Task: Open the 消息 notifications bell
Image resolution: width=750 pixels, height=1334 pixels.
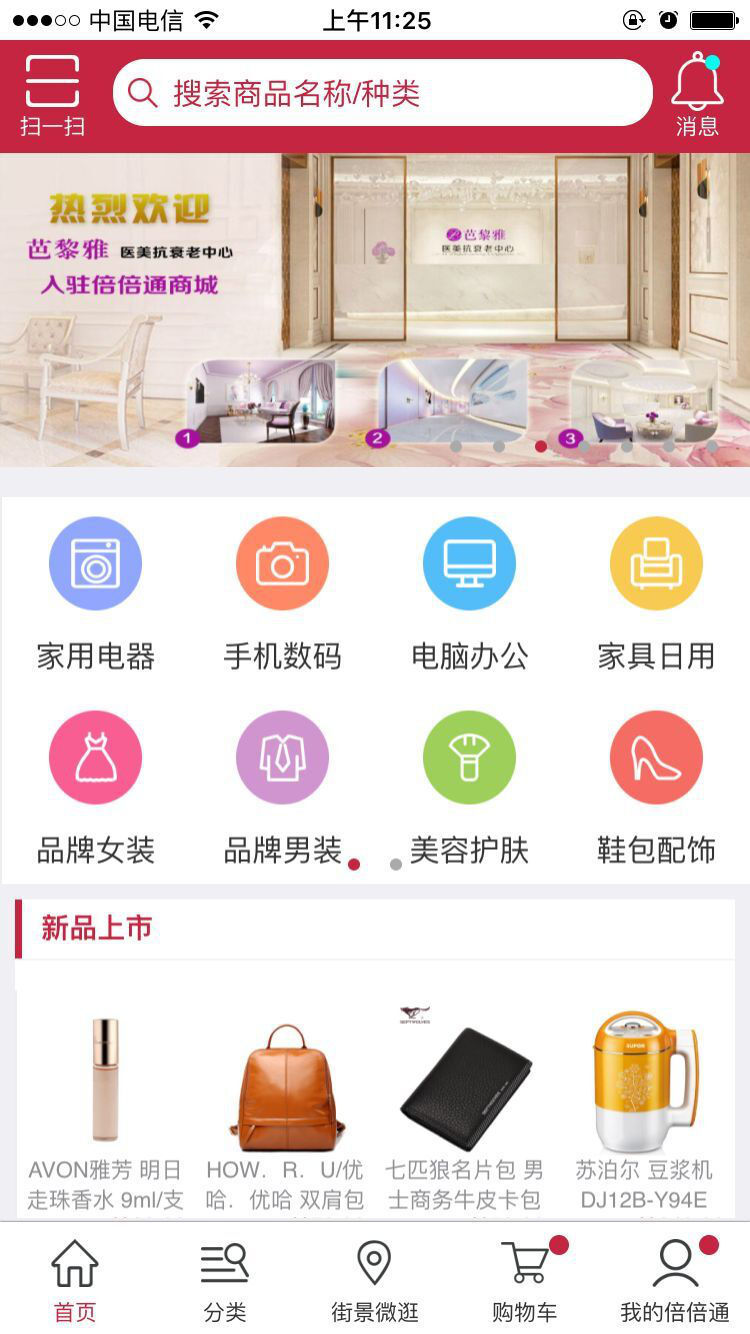Action: click(x=697, y=96)
